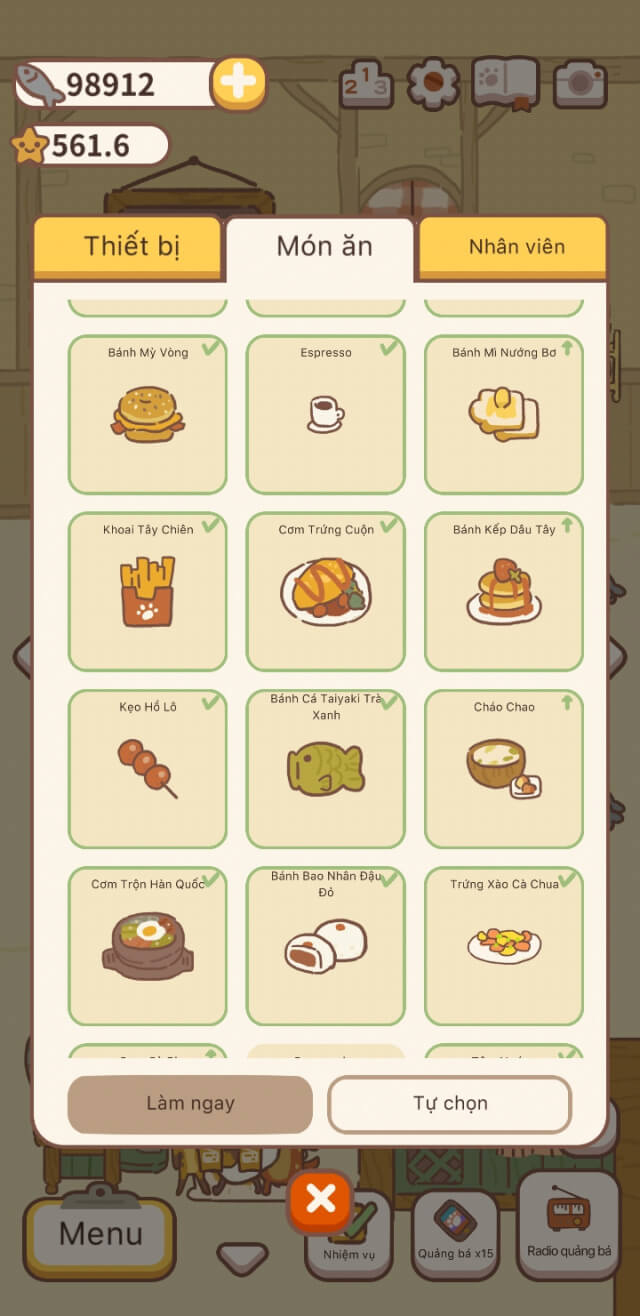Open the Radio quảng bá button
The image size is (640, 1316).
(x=568, y=1224)
